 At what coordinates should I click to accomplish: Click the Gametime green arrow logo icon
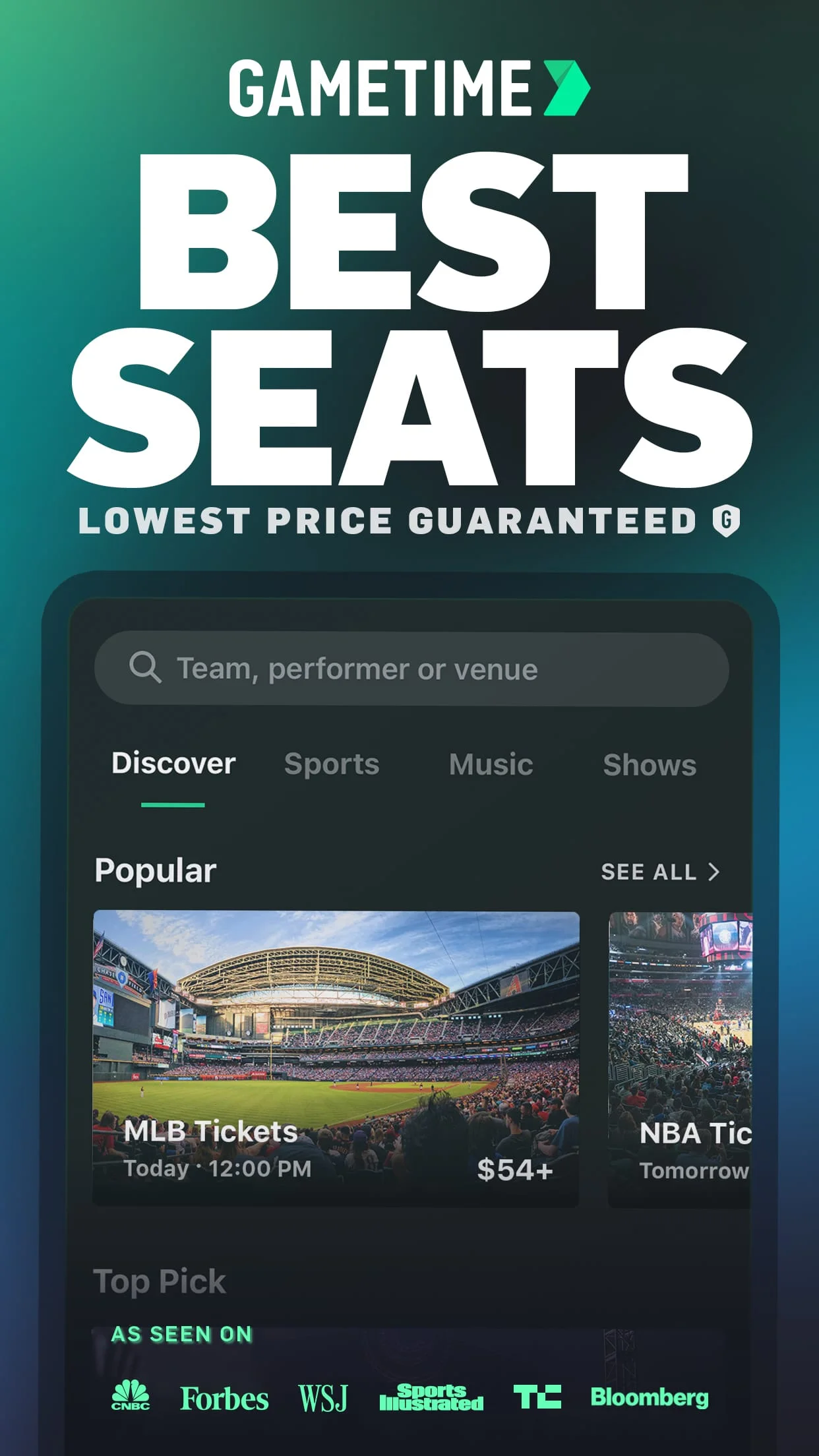click(x=567, y=89)
